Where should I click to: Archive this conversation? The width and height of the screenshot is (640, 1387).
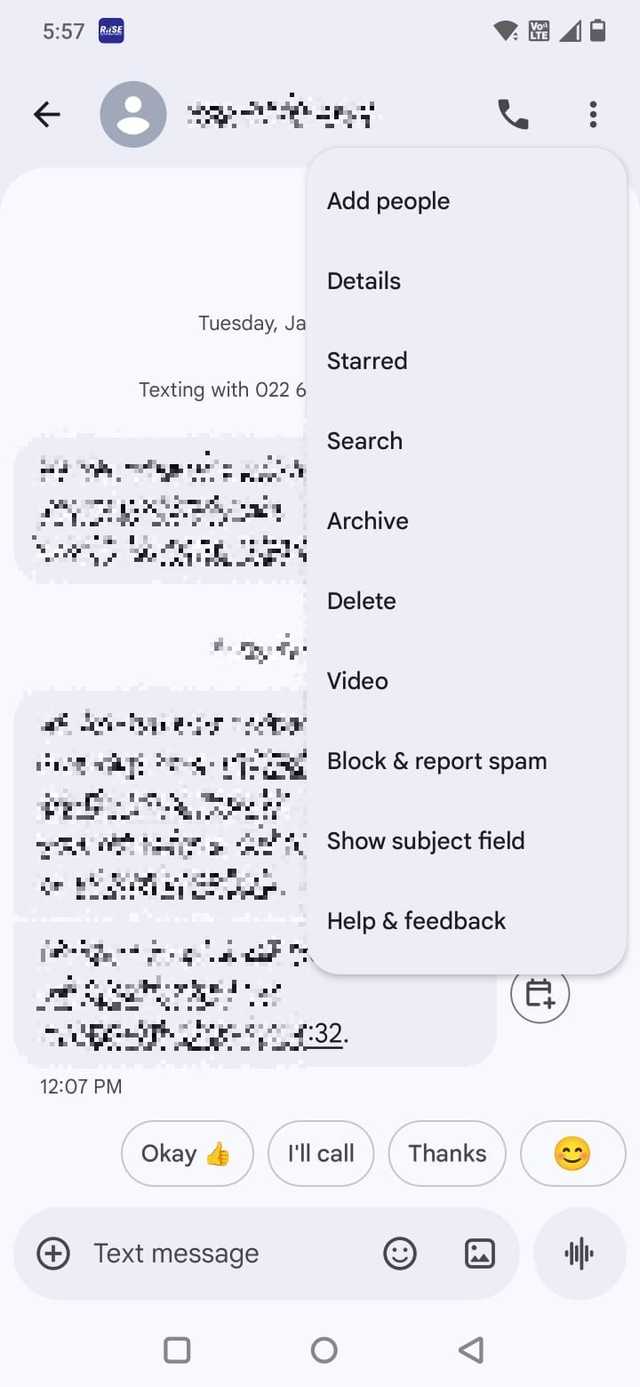tap(367, 521)
